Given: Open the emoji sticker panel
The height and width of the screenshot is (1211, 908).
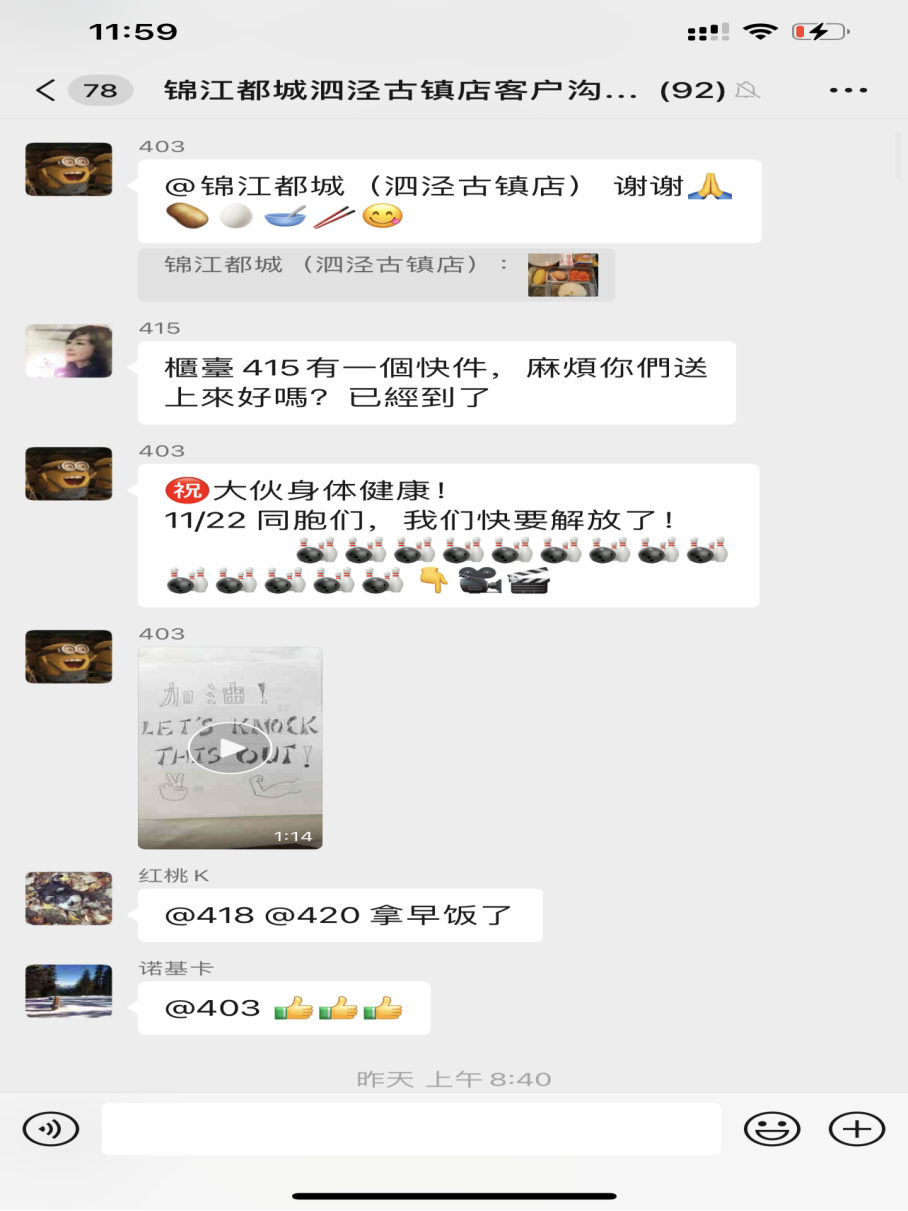Looking at the screenshot, I should point(772,1129).
